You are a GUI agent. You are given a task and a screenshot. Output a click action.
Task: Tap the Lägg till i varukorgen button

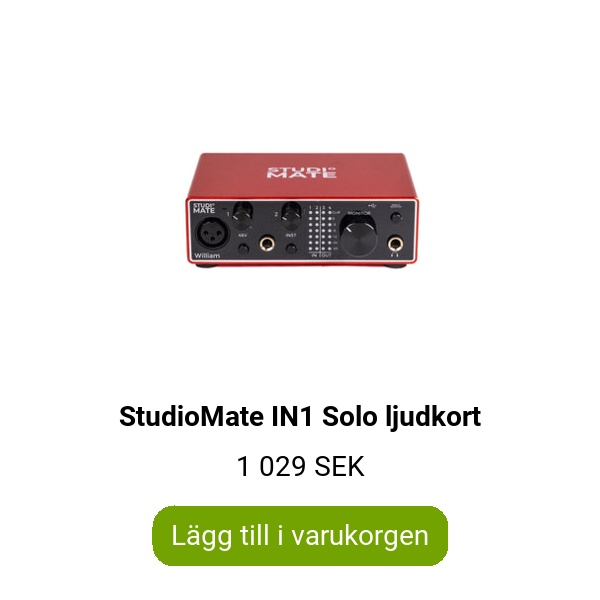pos(300,535)
